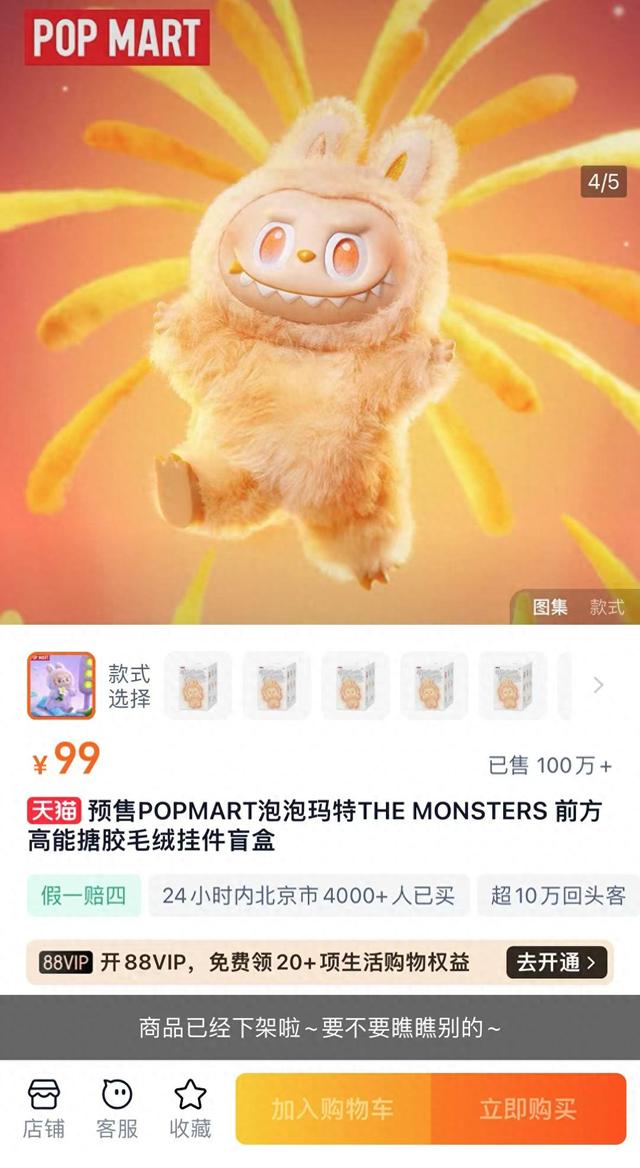Open the 假一赔四 guarantee tag
Viewport: 640px width, 1168px height.
(84, 895)
